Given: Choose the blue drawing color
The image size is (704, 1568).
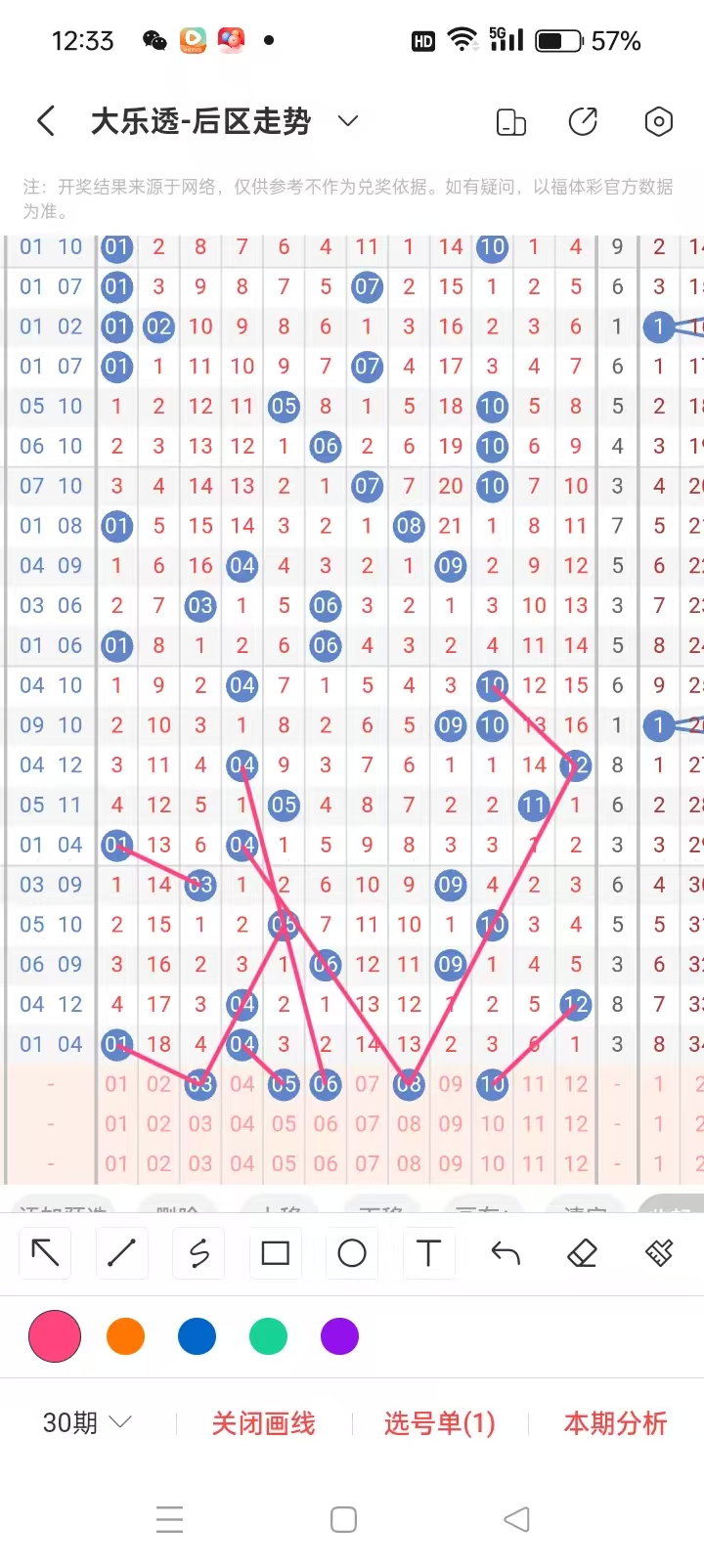Looking at the screenshot, I should [197, 1336].
